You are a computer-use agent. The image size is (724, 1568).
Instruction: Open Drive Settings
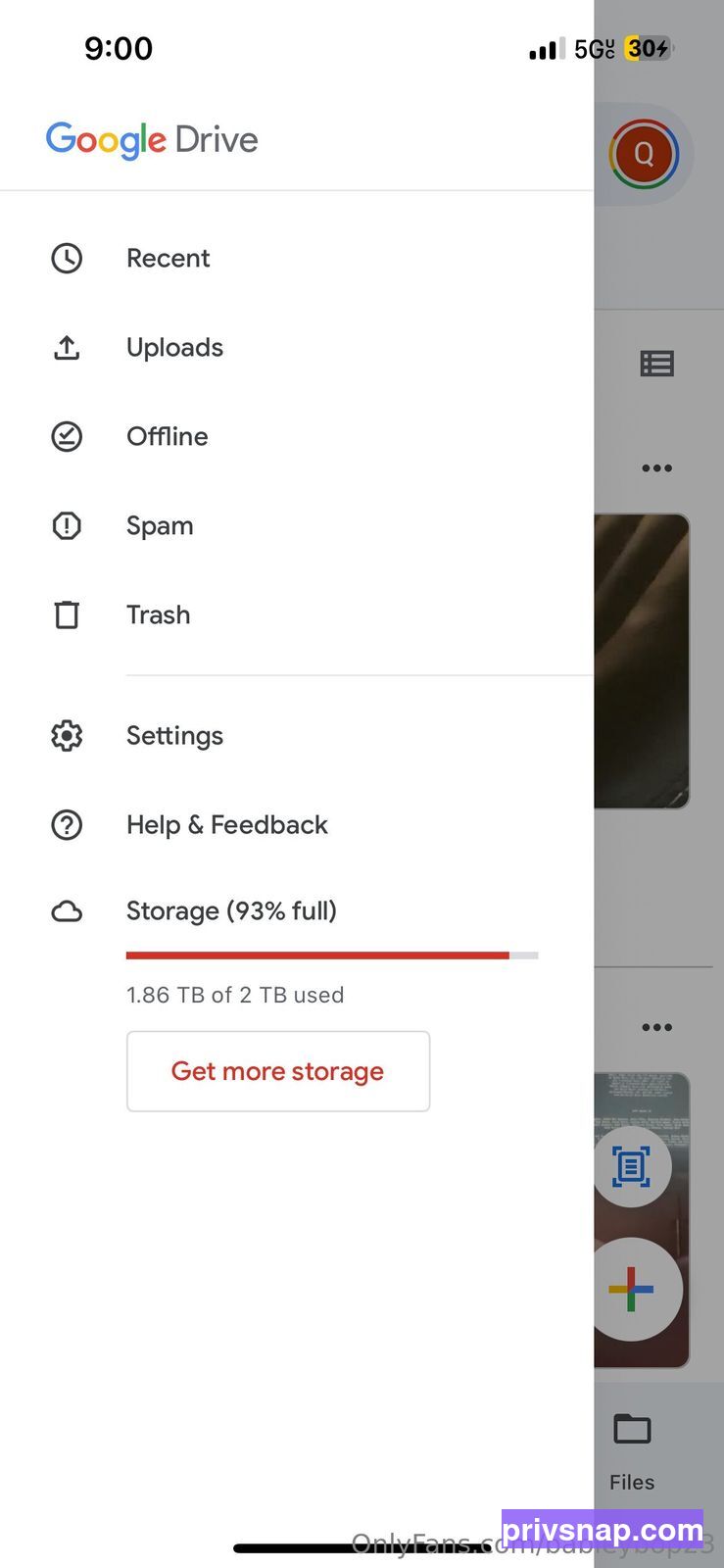297,735
